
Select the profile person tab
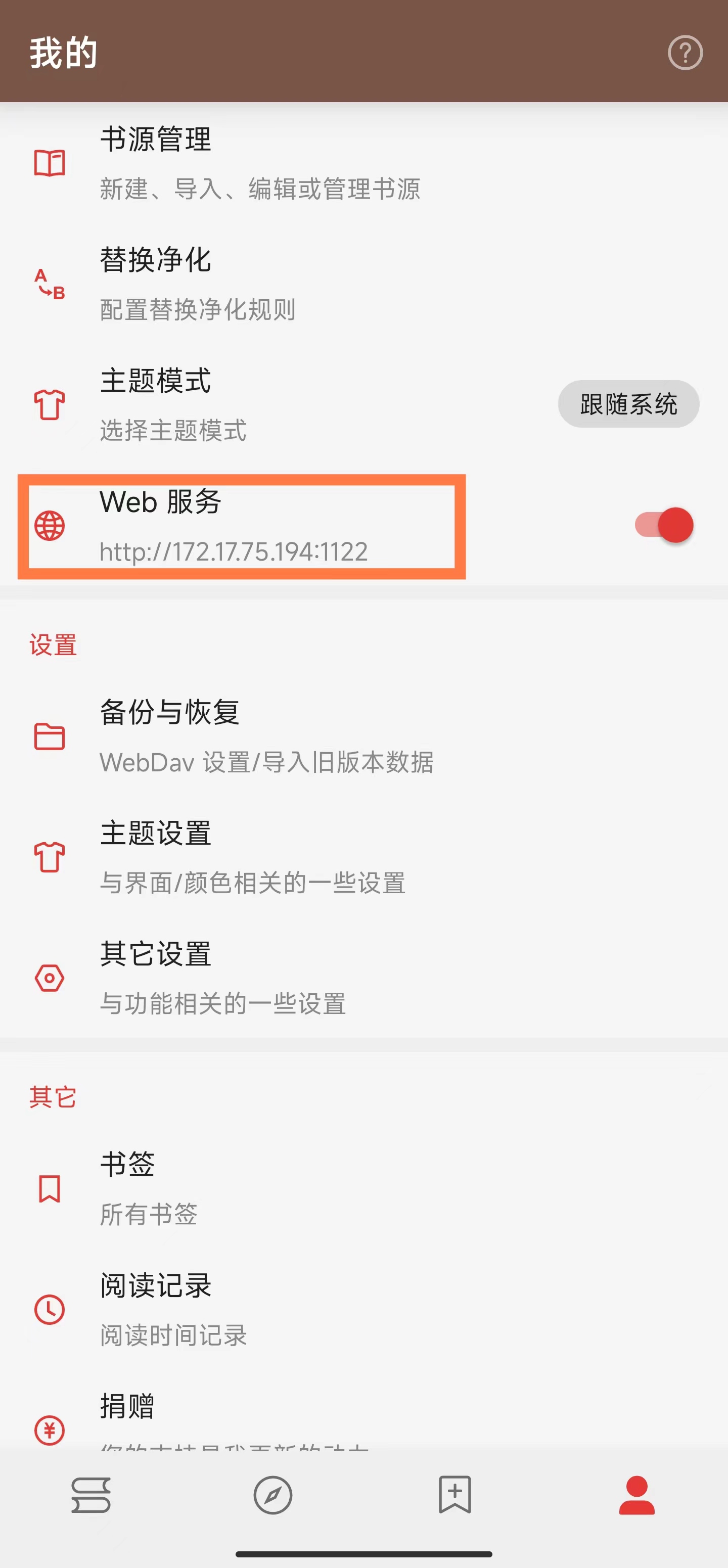pos(636,1495)
